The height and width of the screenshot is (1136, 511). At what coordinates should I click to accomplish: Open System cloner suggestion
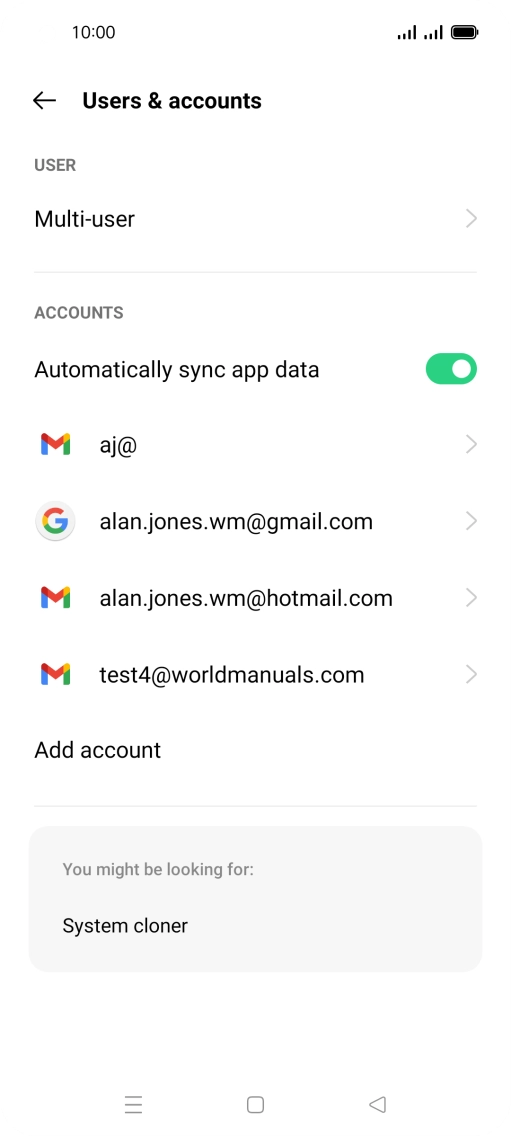(x=255, y=925)
